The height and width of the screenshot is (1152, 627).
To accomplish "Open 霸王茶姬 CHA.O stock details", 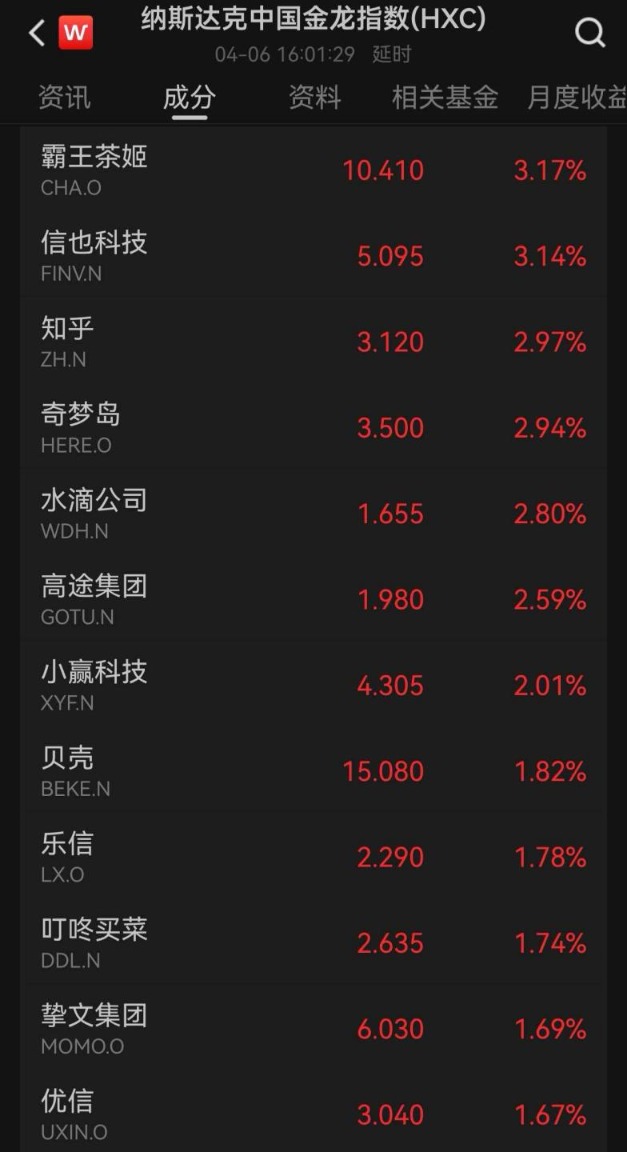I will (313, 170).
